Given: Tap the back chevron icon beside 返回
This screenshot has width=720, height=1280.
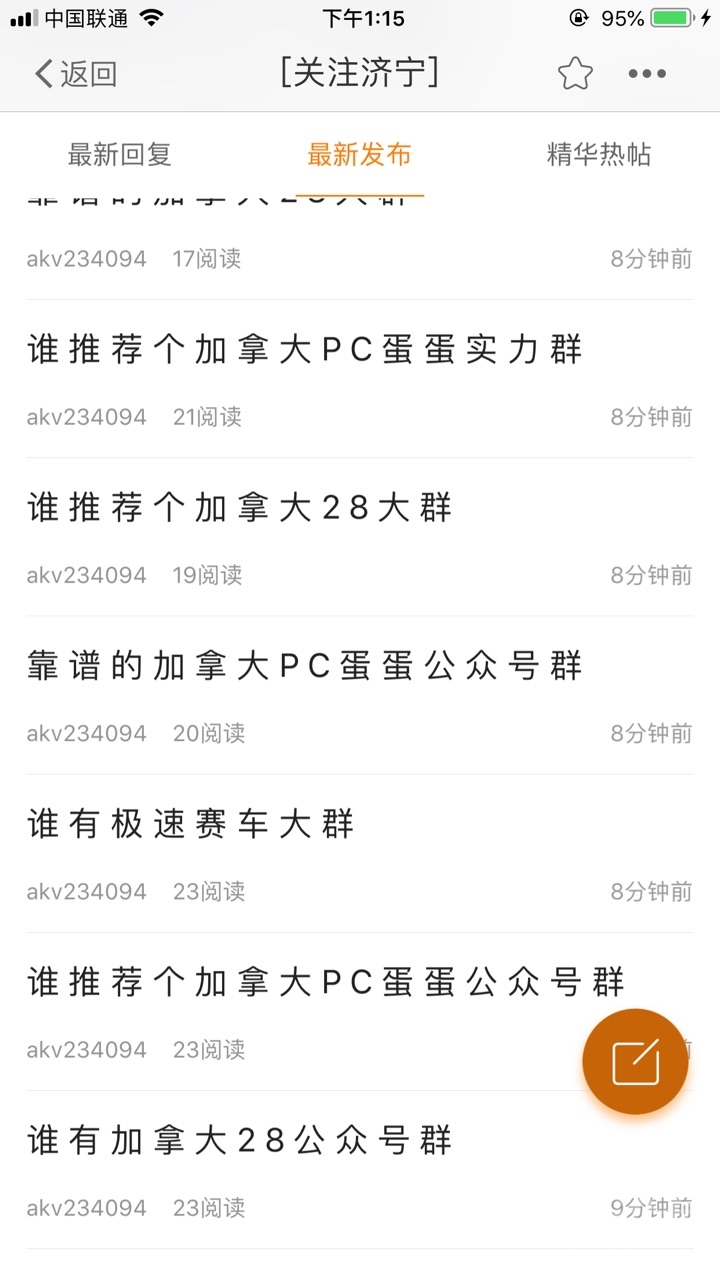Looking at the screenshot, I should click(x=43, y=73).
